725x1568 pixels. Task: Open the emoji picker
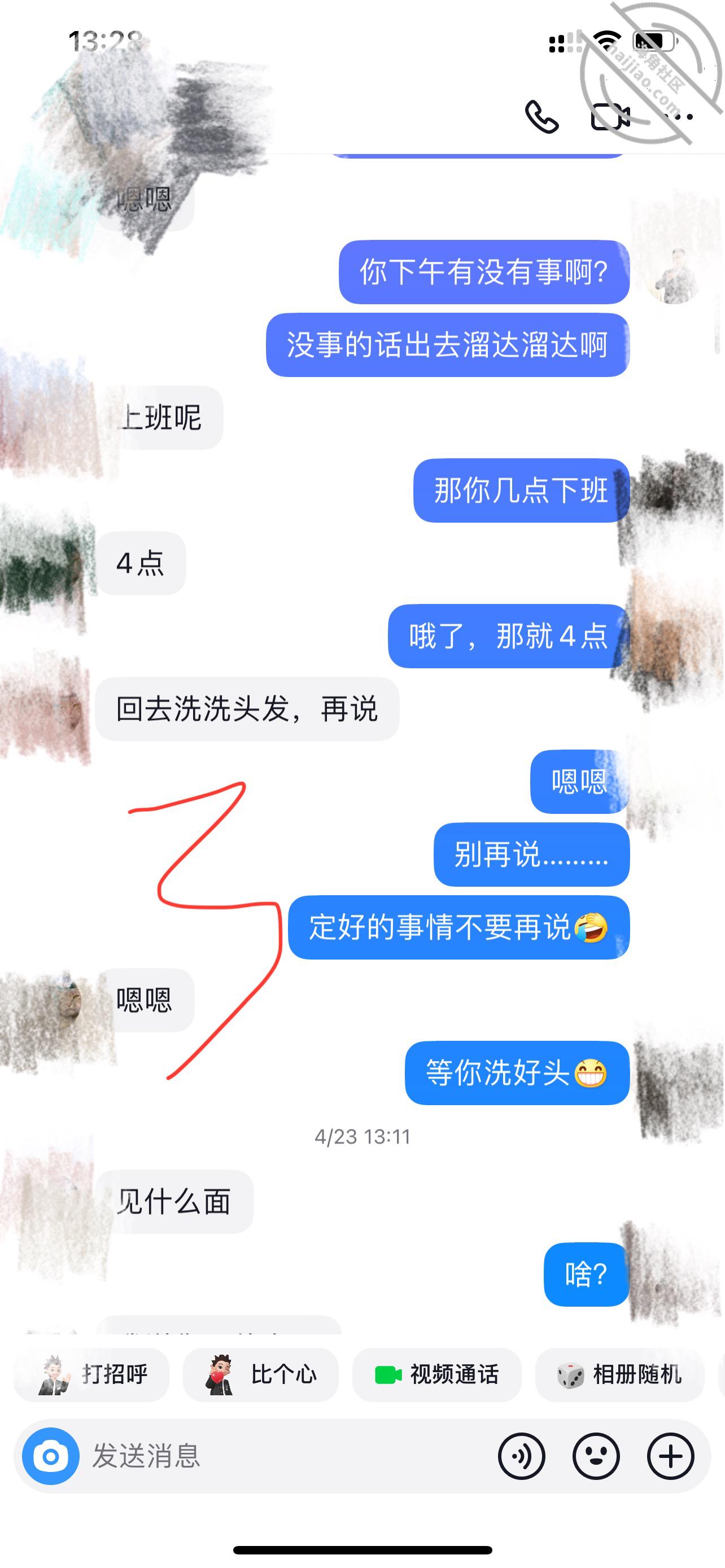pos(596,1456)
